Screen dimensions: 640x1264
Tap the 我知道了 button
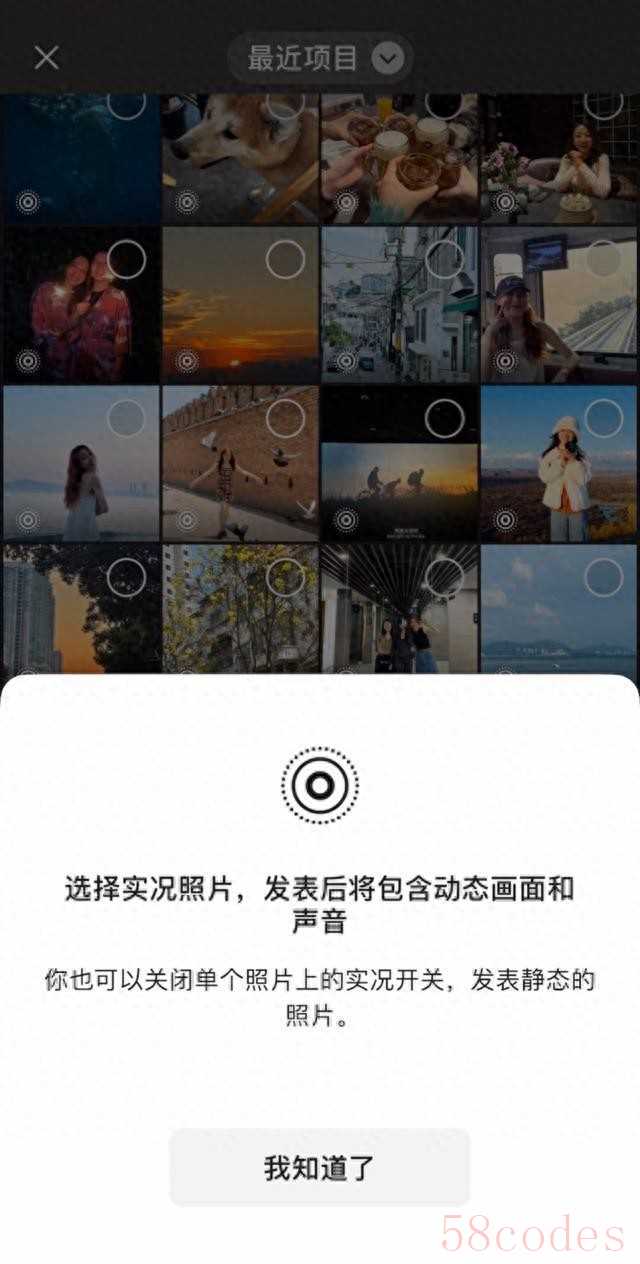click(319, 1167)
